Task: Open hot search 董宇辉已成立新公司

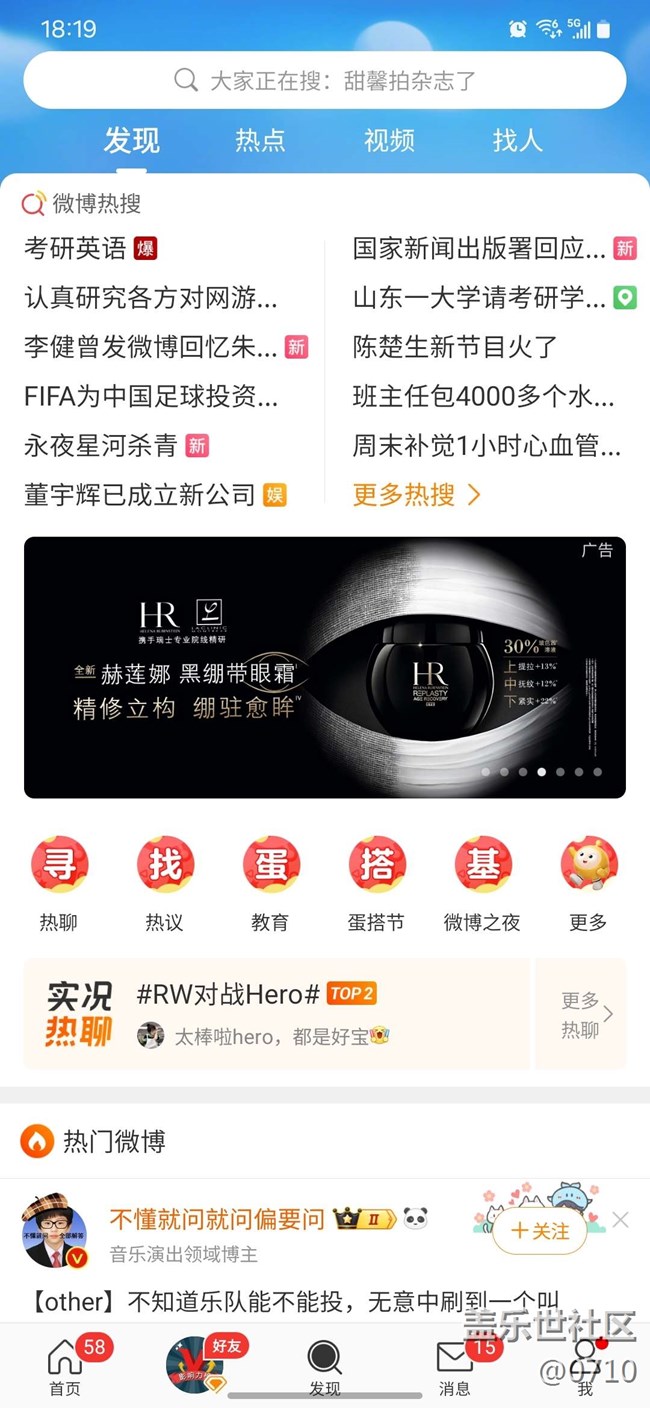Action: (140, 494)
